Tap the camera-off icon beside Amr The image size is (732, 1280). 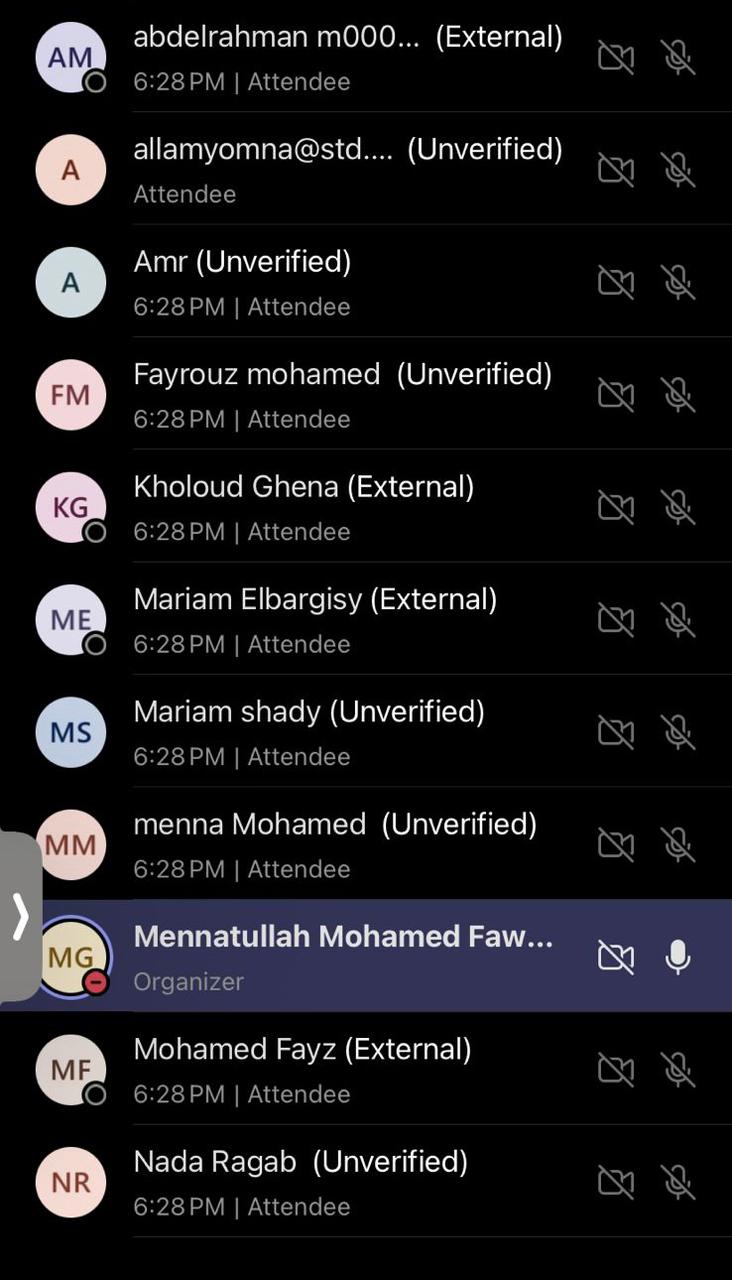click(x=616, y=282)
